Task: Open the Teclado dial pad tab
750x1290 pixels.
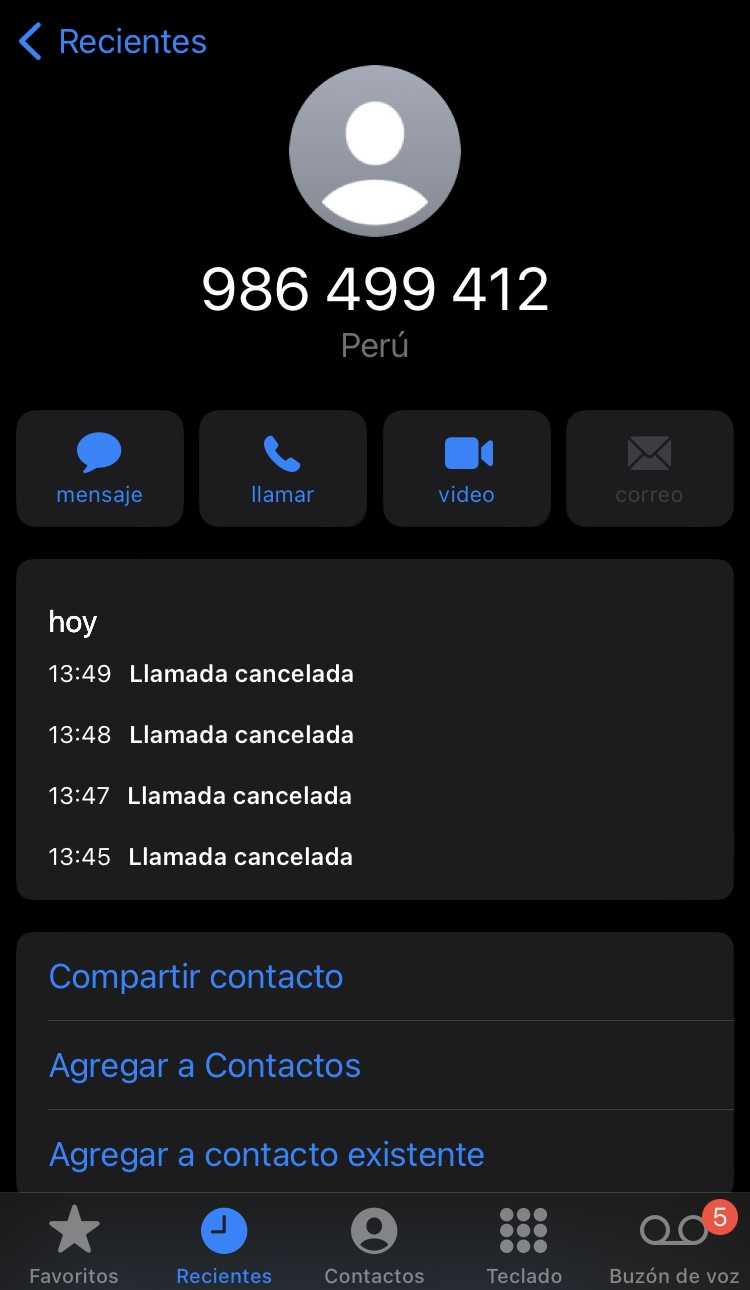Action: [x=524, y=1244]
